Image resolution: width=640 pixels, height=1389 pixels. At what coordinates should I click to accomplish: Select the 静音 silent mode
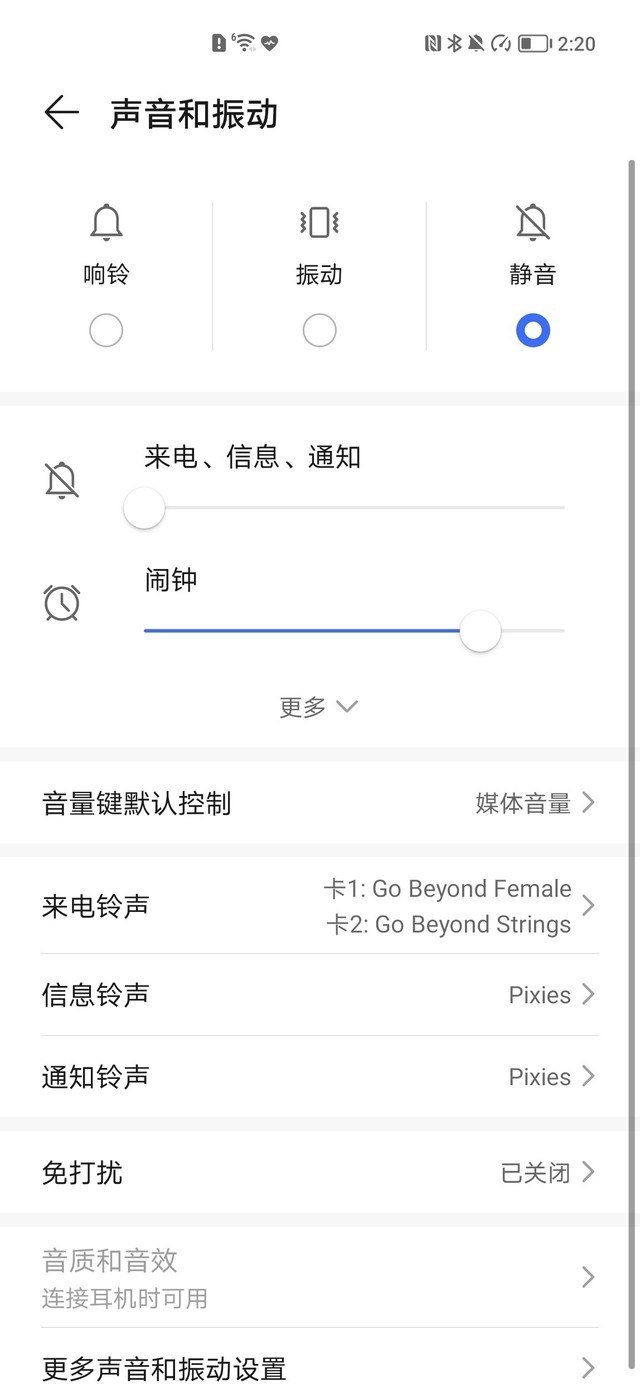coord(532,330)
